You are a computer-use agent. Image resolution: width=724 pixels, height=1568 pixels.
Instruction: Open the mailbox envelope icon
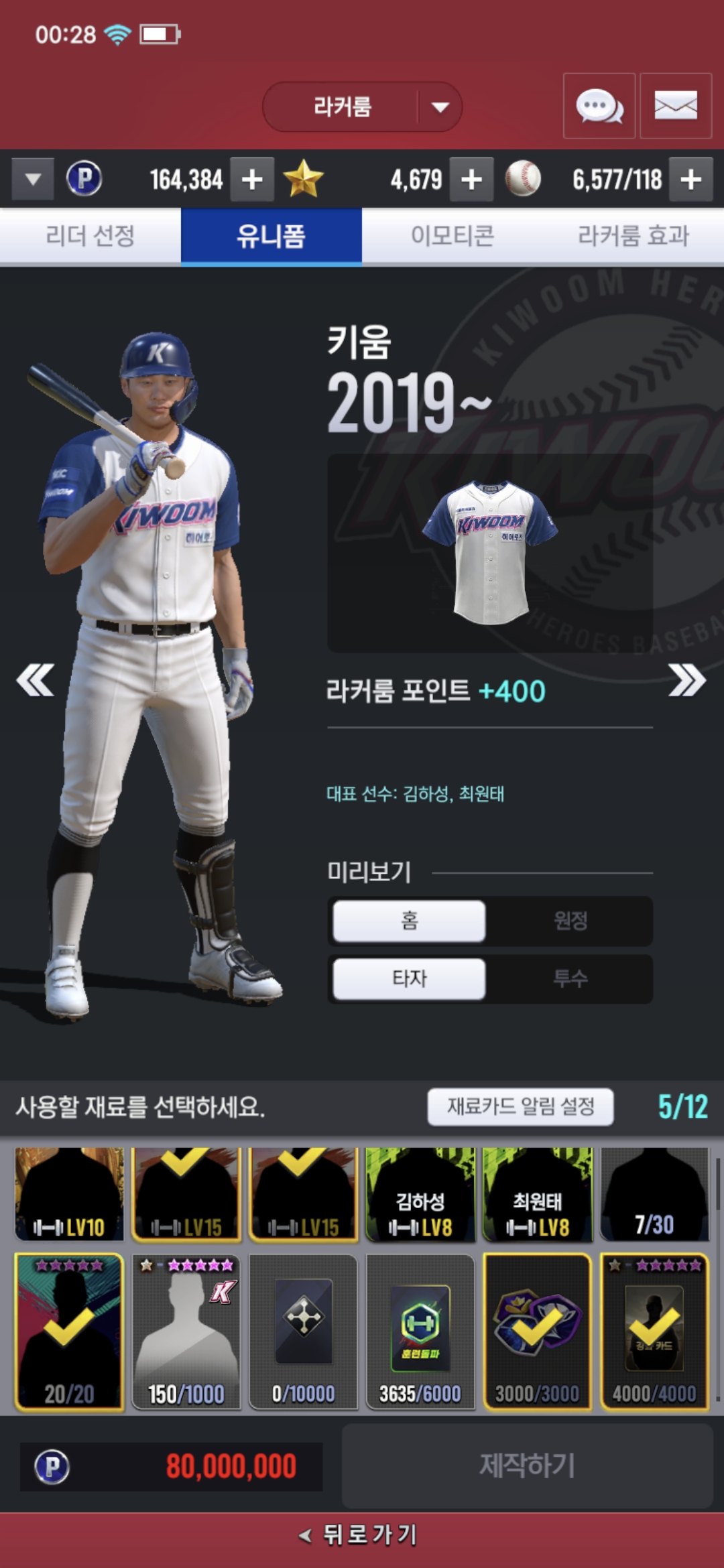point(675,106)
